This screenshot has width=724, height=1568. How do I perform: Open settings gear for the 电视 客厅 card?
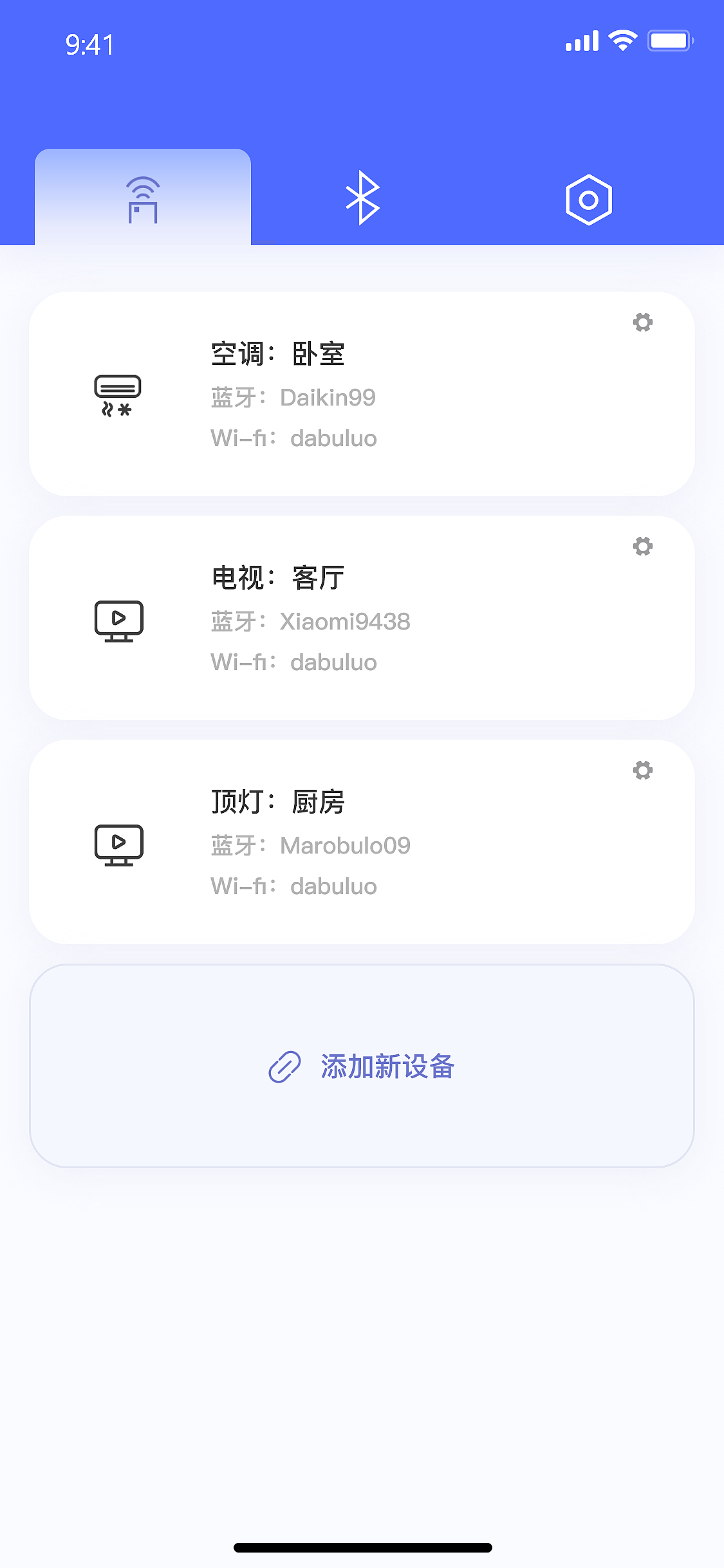643,546
